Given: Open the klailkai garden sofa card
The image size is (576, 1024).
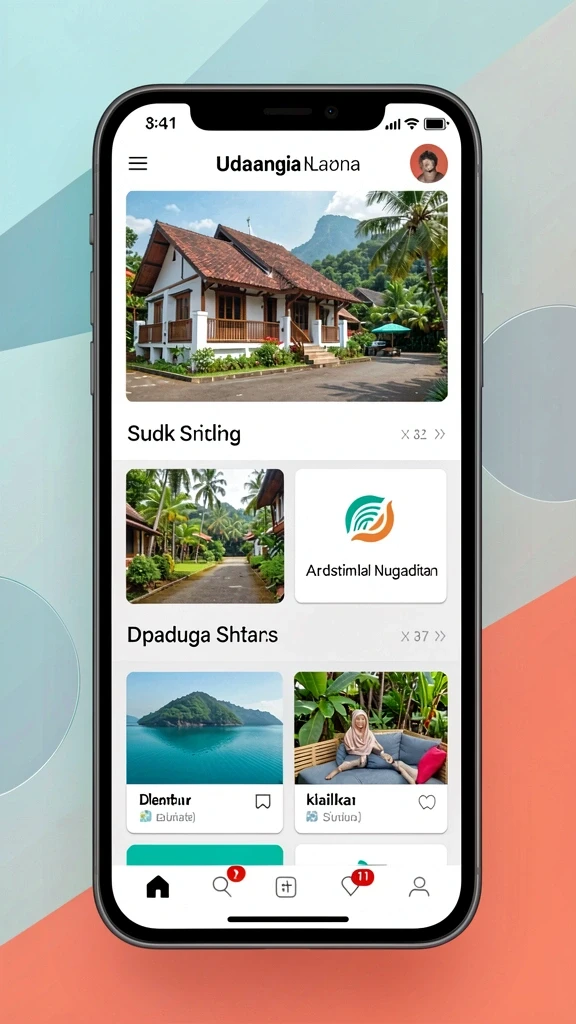Looking at the screenshot, I should click(x=371, y=752).
